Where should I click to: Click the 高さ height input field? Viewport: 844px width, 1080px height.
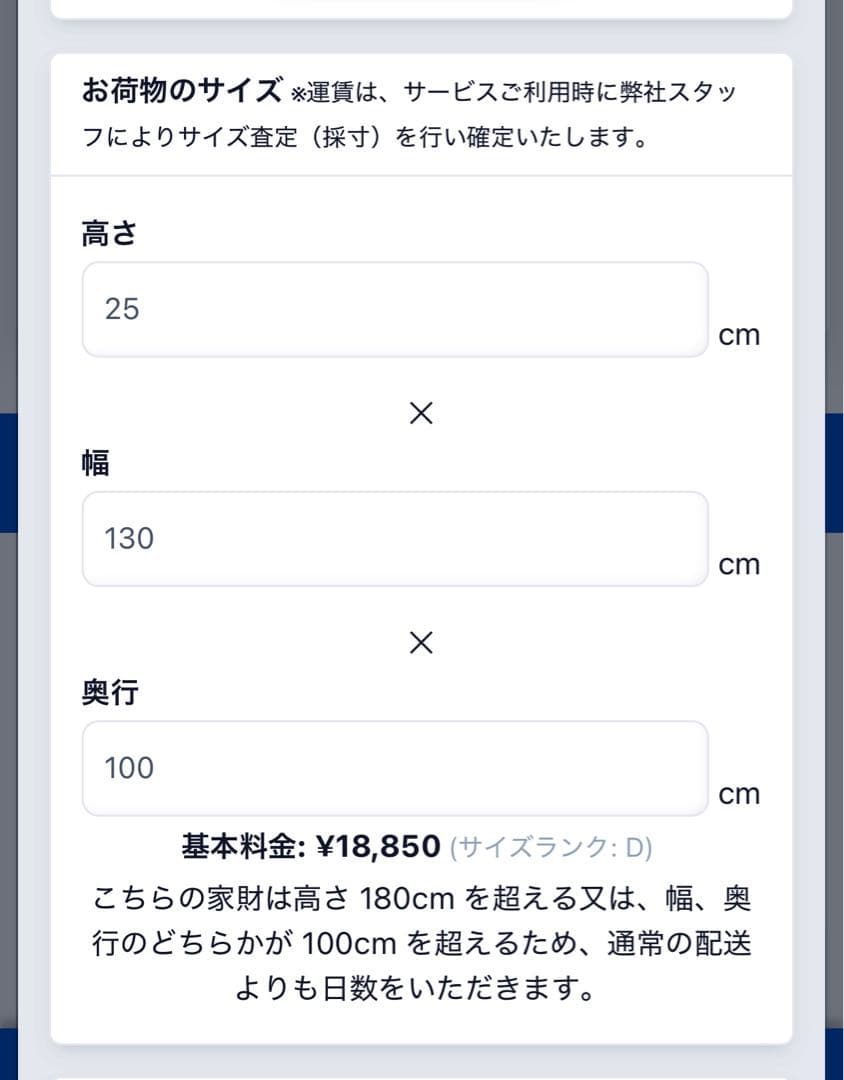pyautogui.click(x=395, y=309)
